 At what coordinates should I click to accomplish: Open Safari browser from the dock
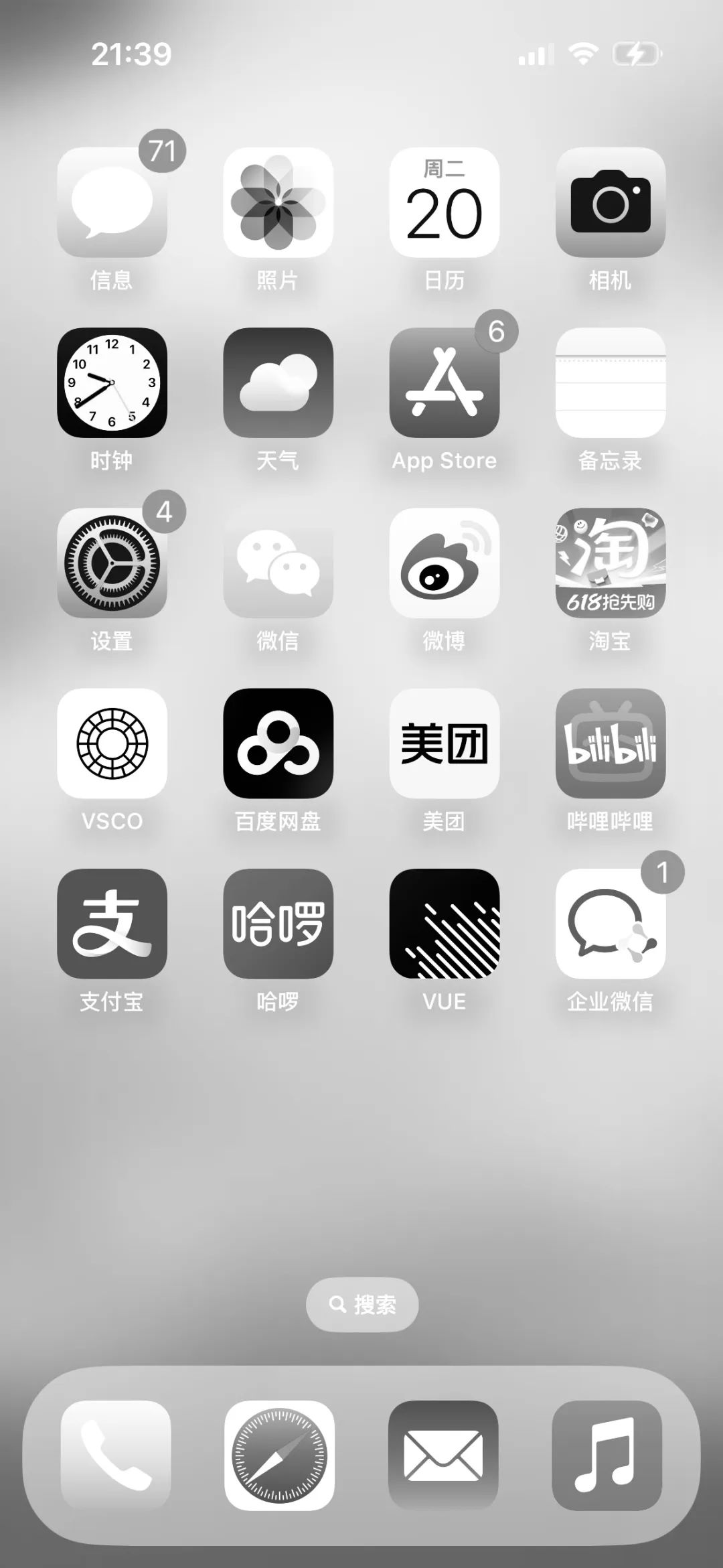coord(279,1455)
